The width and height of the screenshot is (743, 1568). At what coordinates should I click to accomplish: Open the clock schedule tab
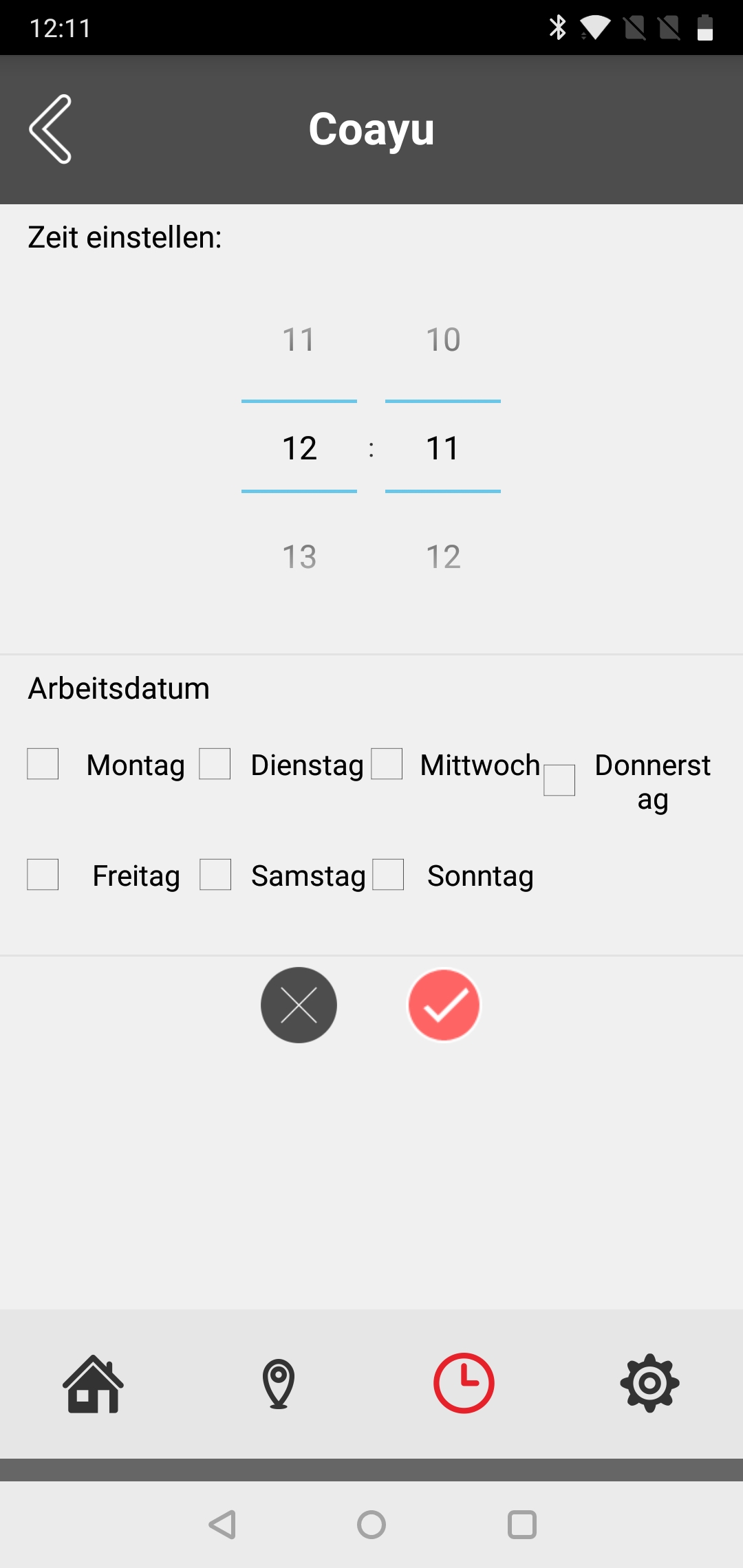tap(464, 1384)
